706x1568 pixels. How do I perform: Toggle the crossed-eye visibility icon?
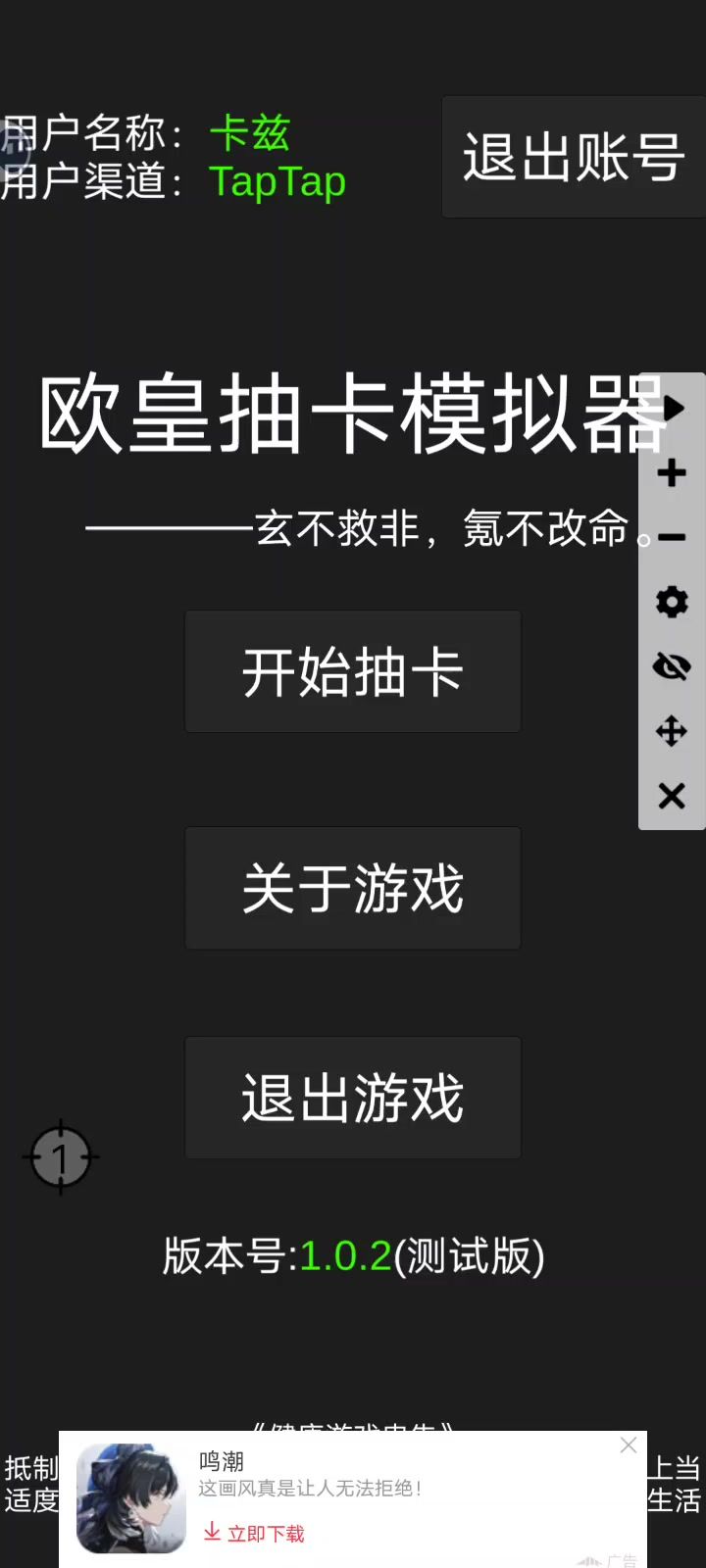click(672, 667)
